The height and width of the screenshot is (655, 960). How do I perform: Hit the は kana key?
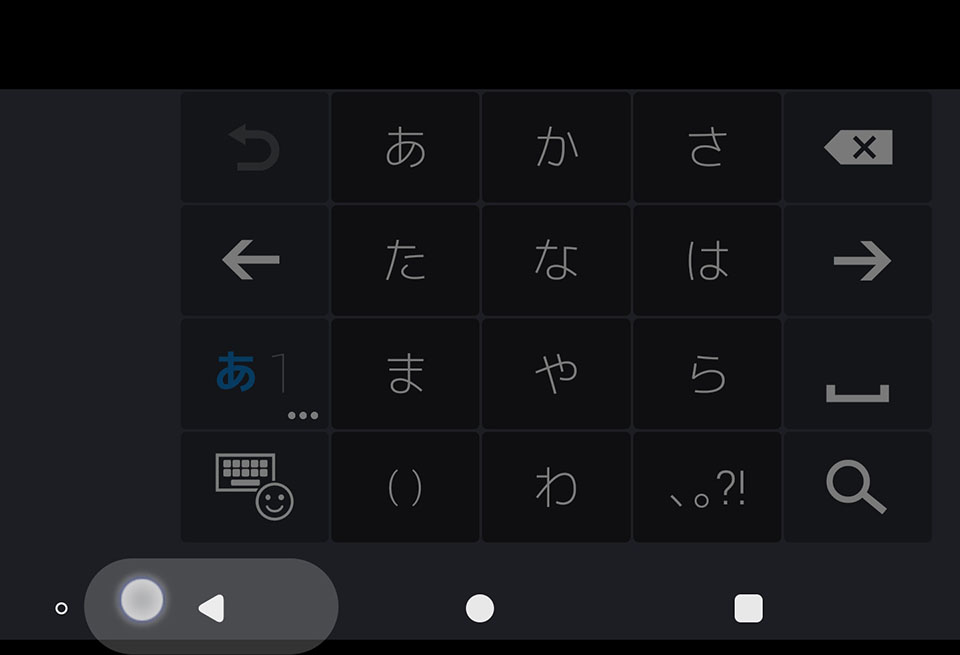pos(707,261)
